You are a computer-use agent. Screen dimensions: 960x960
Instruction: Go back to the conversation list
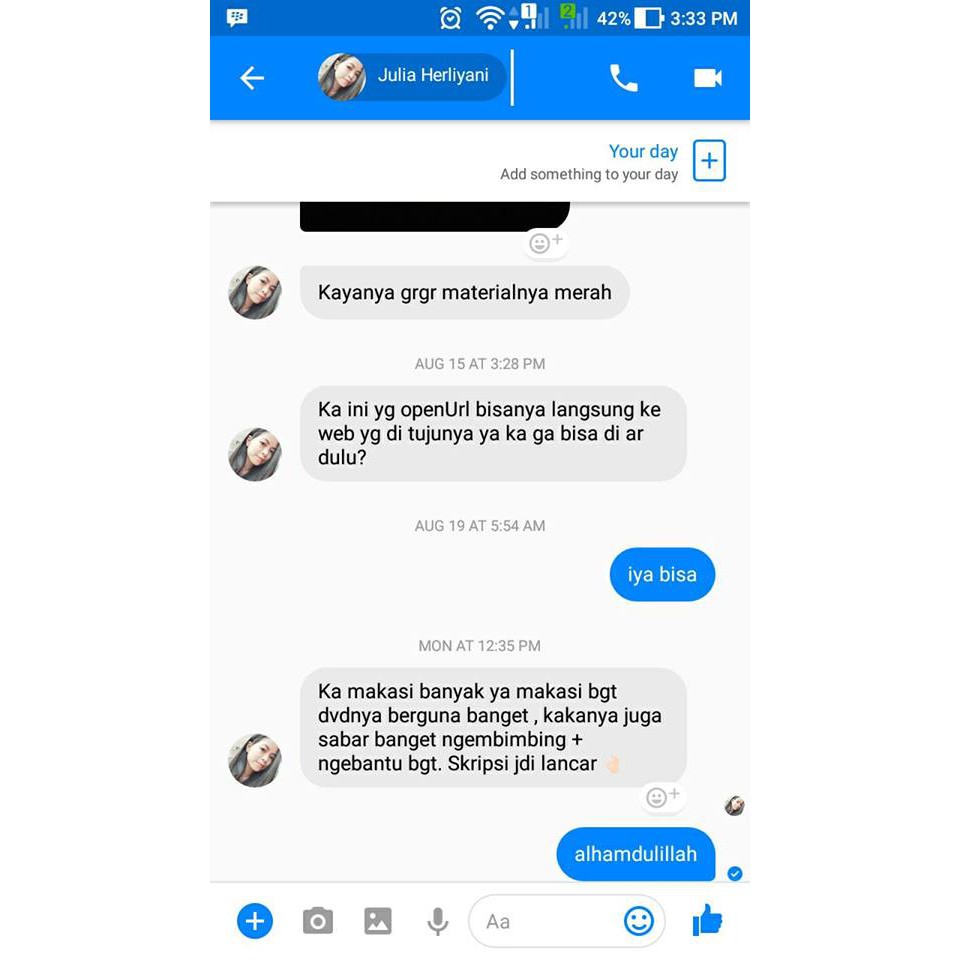coord(252,78)
